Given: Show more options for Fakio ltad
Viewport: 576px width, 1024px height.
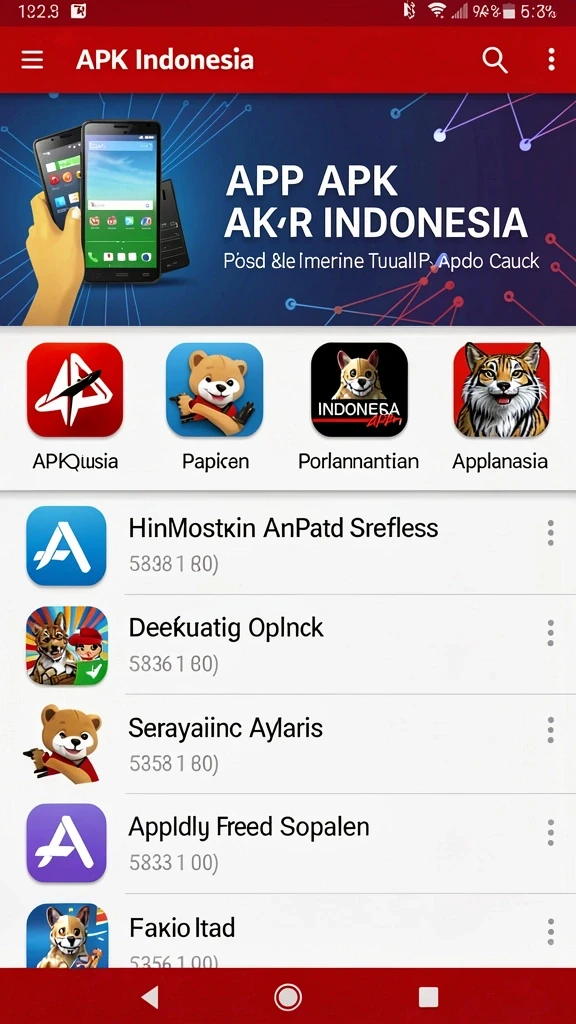Looking at the screenshot, I should coord(551,931).
